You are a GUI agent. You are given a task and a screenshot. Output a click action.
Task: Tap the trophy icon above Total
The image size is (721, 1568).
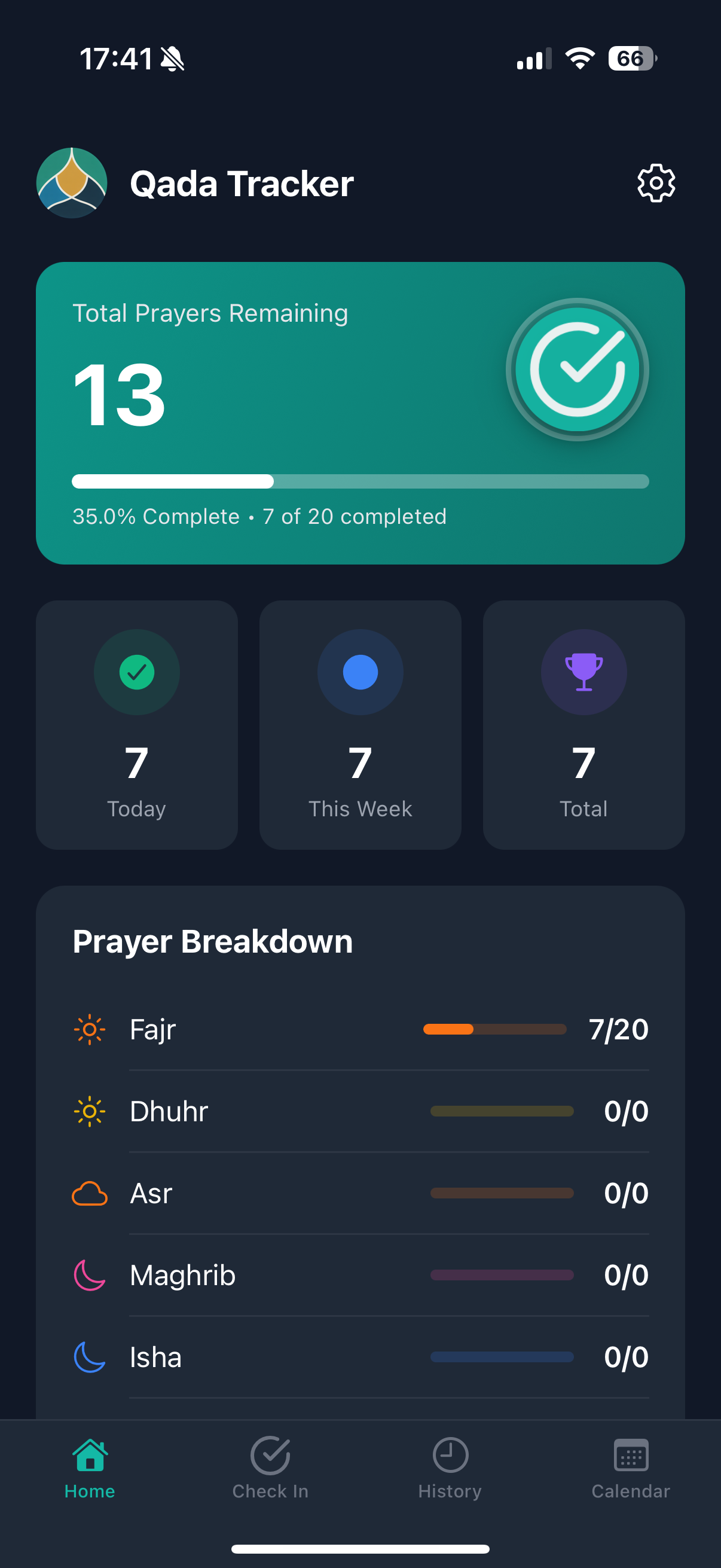583,672
